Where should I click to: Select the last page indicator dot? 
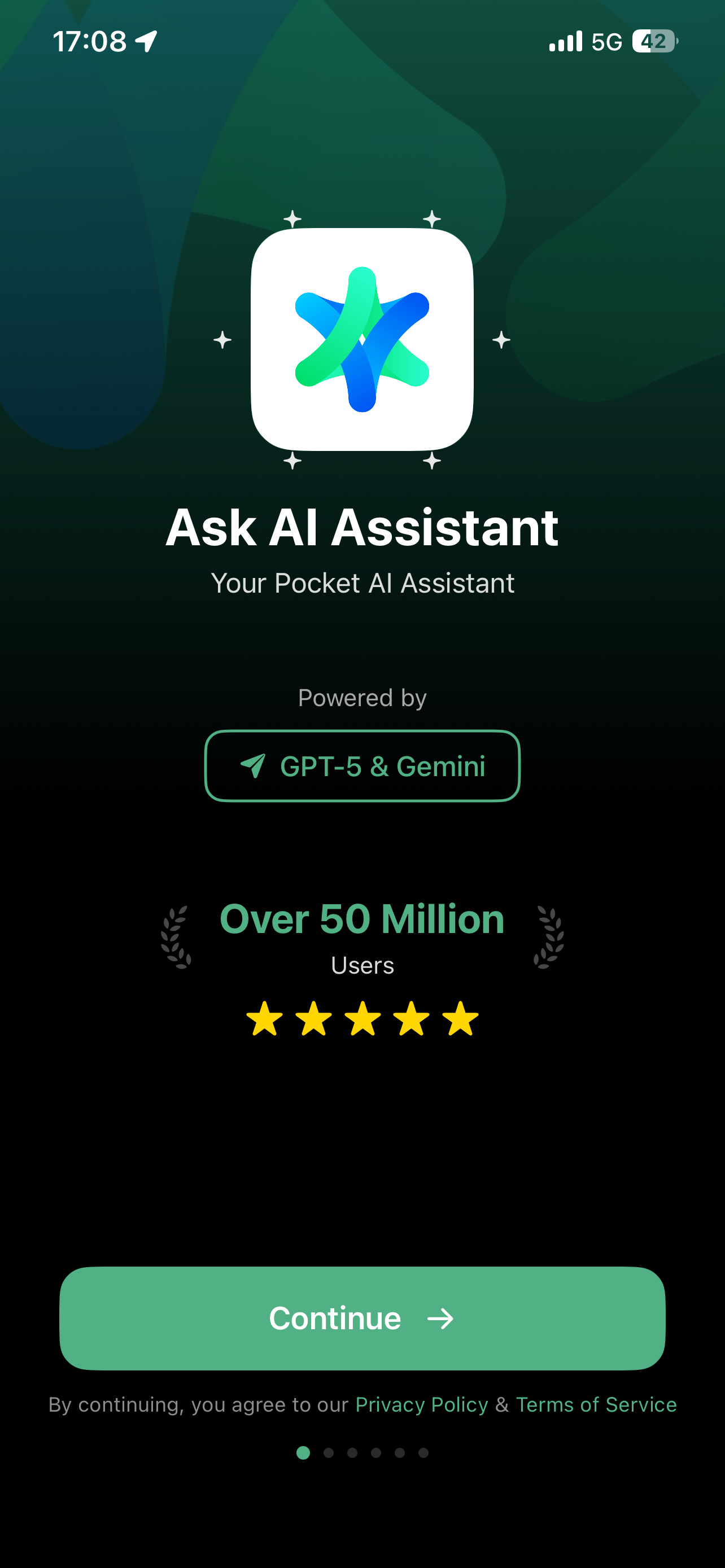[424, 1452]
